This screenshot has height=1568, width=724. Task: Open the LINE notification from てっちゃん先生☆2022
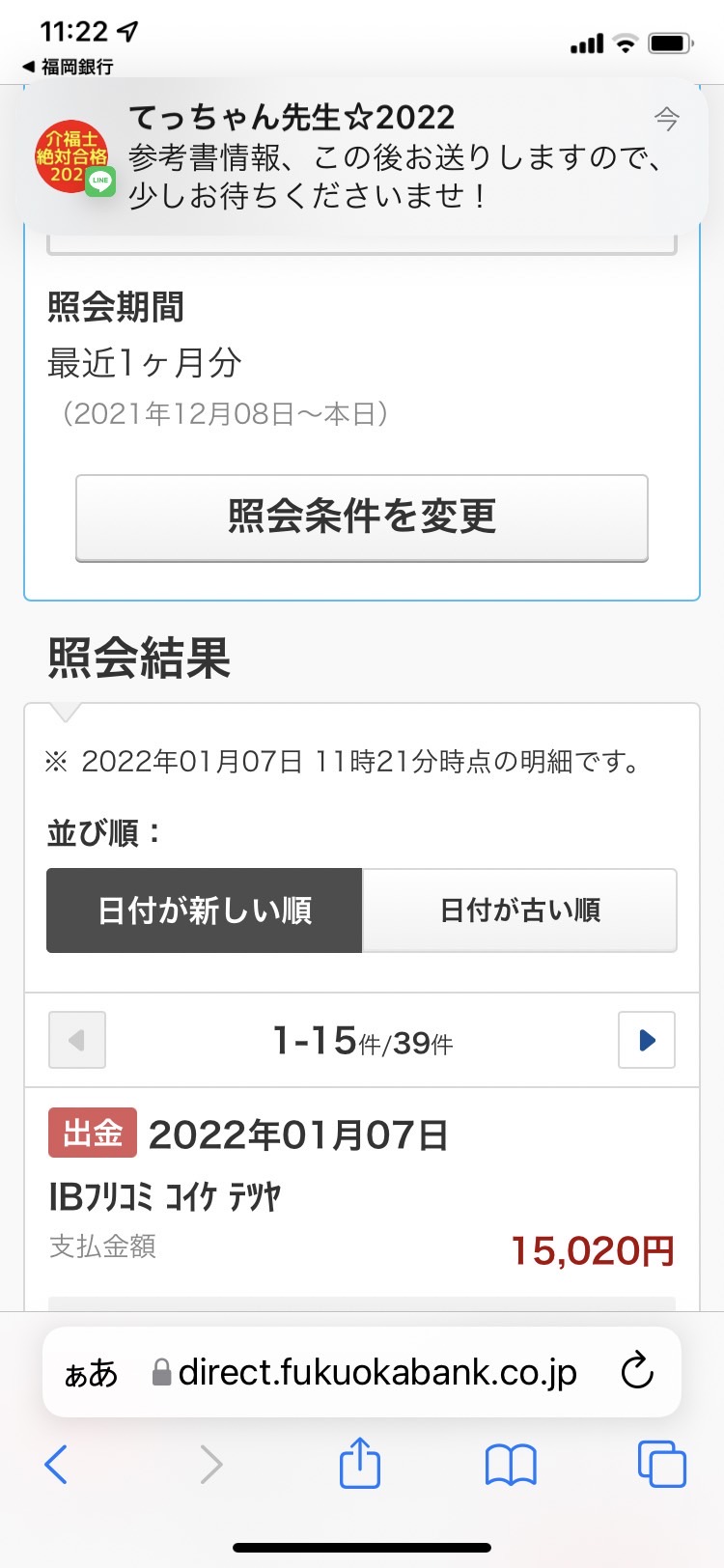pyautogui.click(x=362, y=157)
